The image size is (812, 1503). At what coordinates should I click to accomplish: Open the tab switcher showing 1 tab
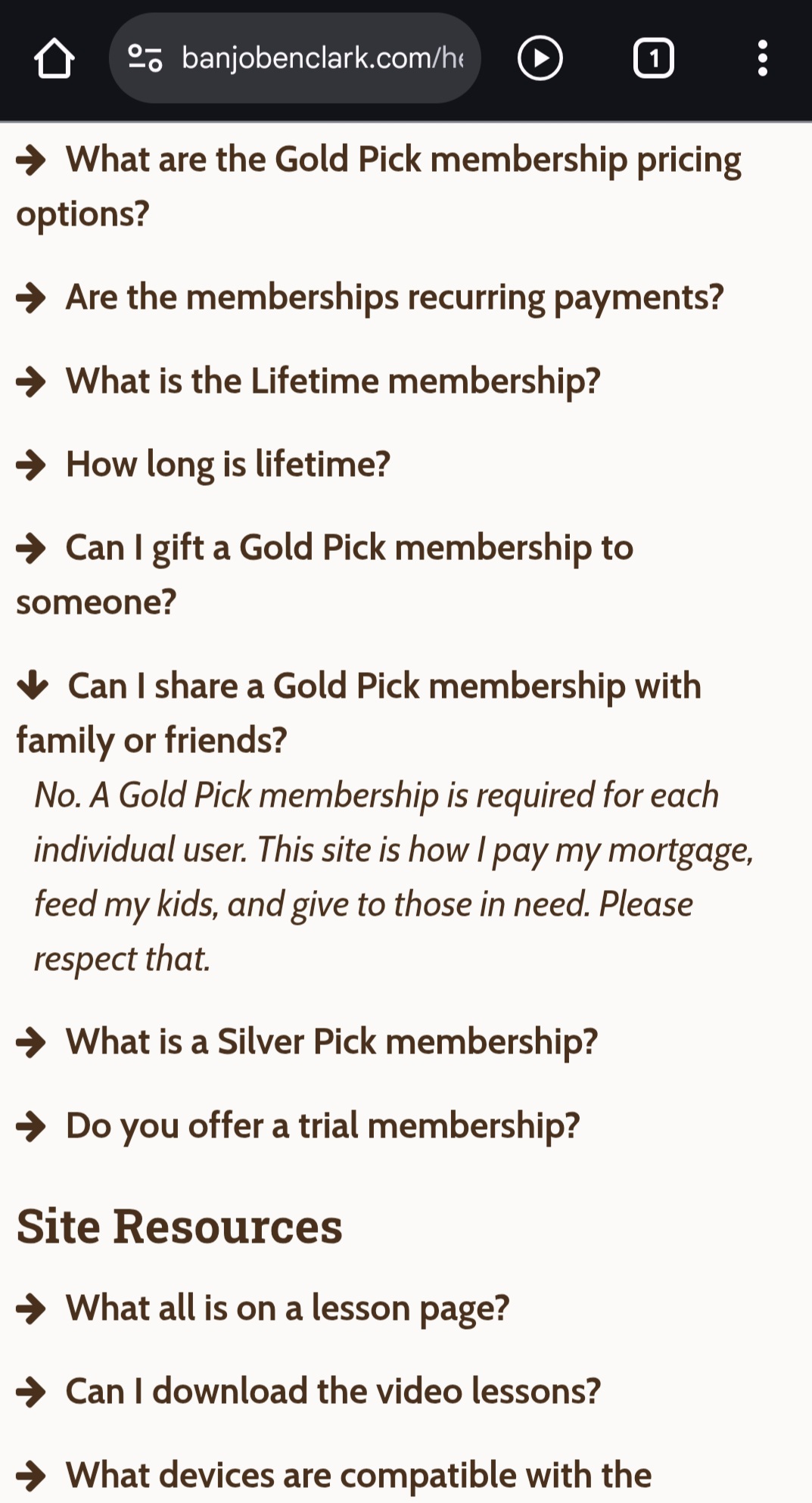653,58
